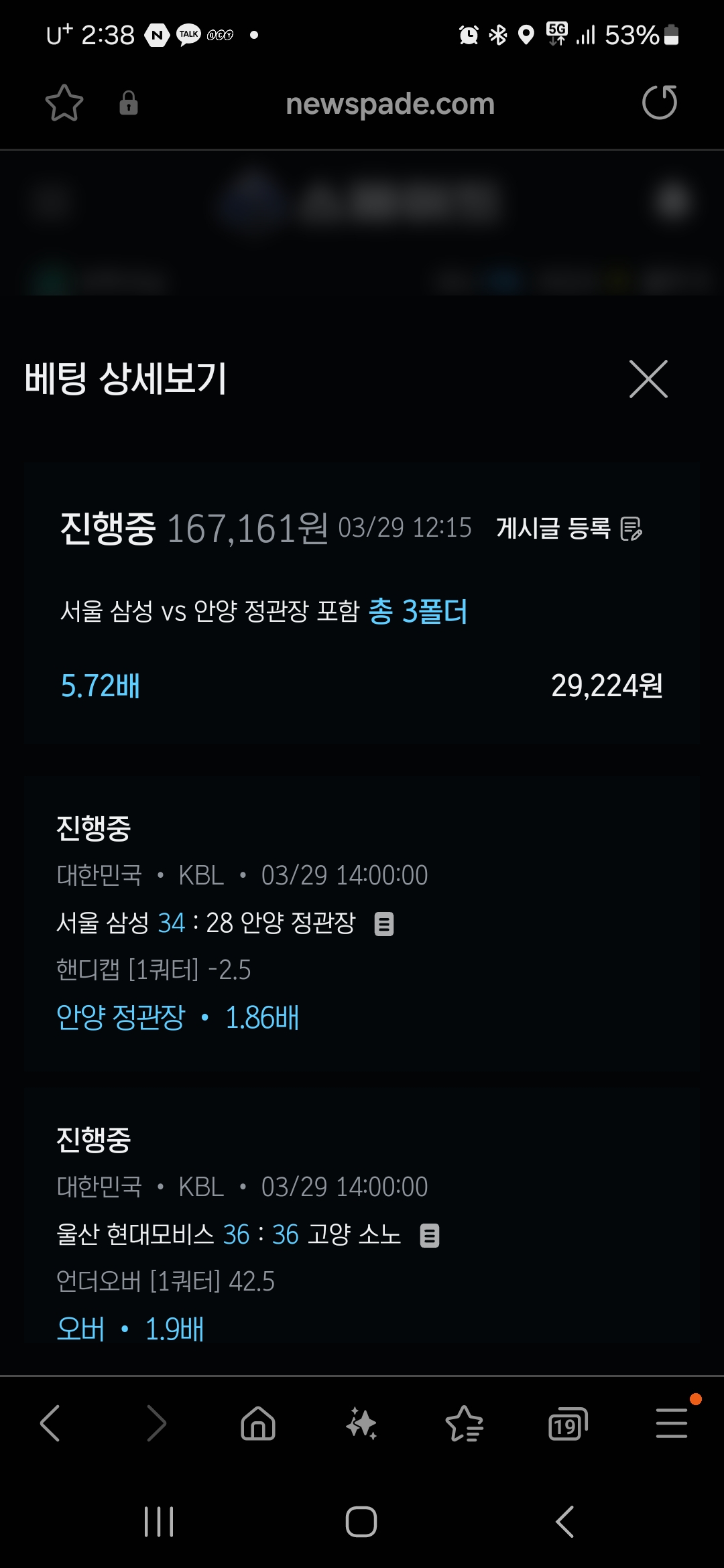Go to the phone home screen
The height and width of the screenshot is (1568, 724).
[361, 1521]
